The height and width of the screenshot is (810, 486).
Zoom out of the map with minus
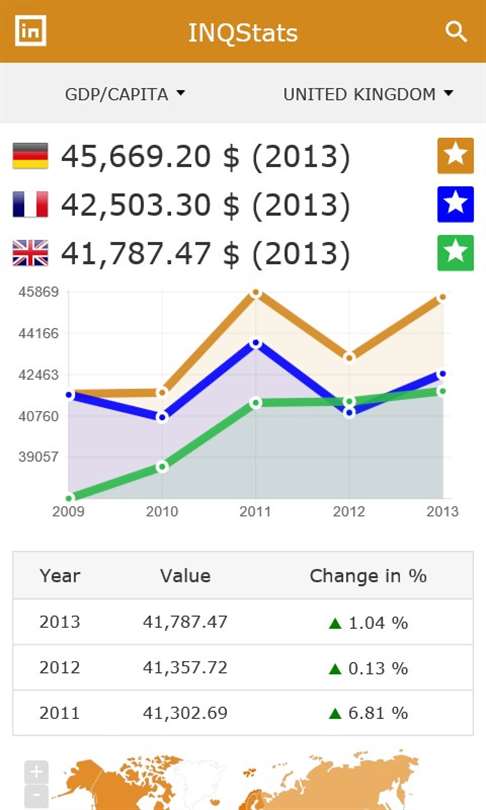[x=36, y=797]
